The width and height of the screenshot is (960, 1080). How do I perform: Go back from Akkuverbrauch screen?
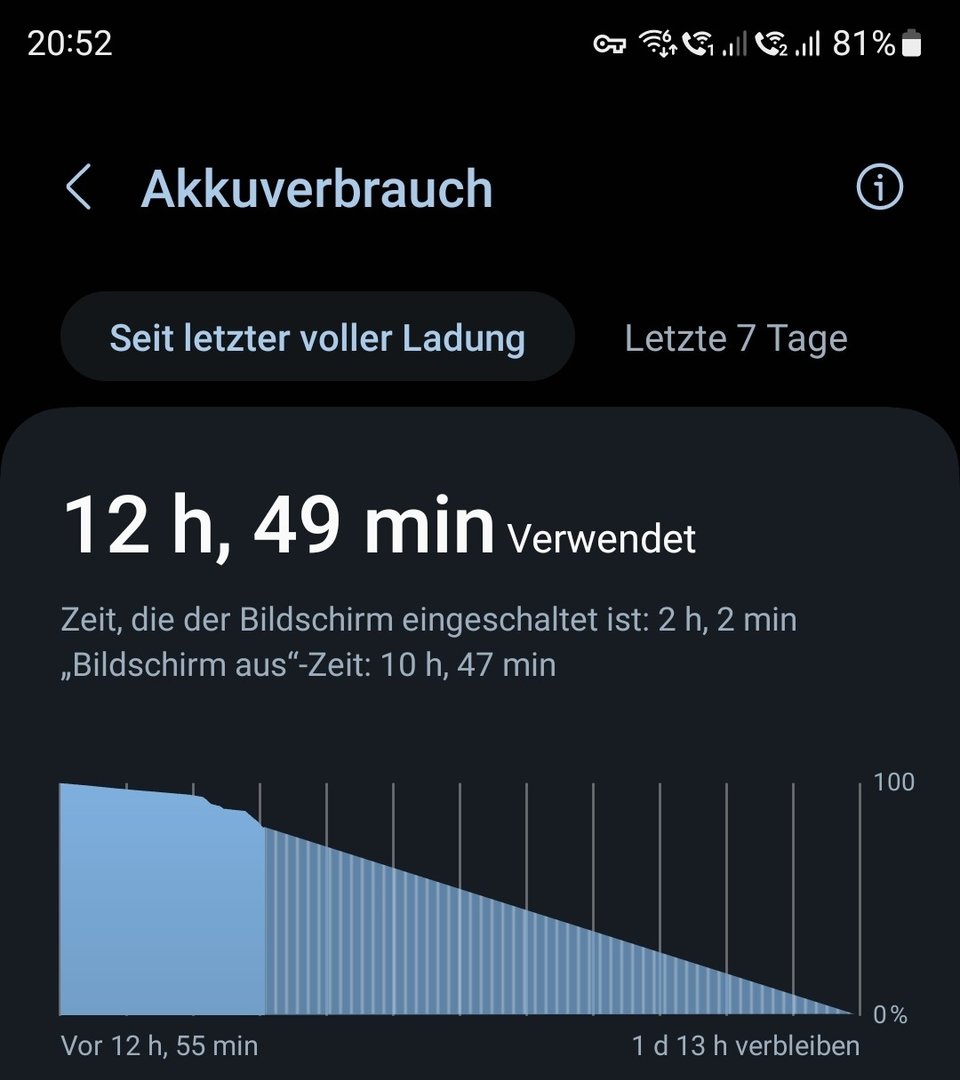79,188
